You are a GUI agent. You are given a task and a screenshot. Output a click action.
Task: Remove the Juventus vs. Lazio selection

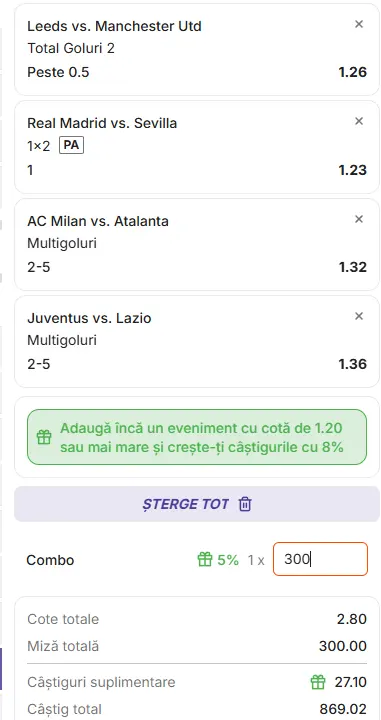click(359, 316)
